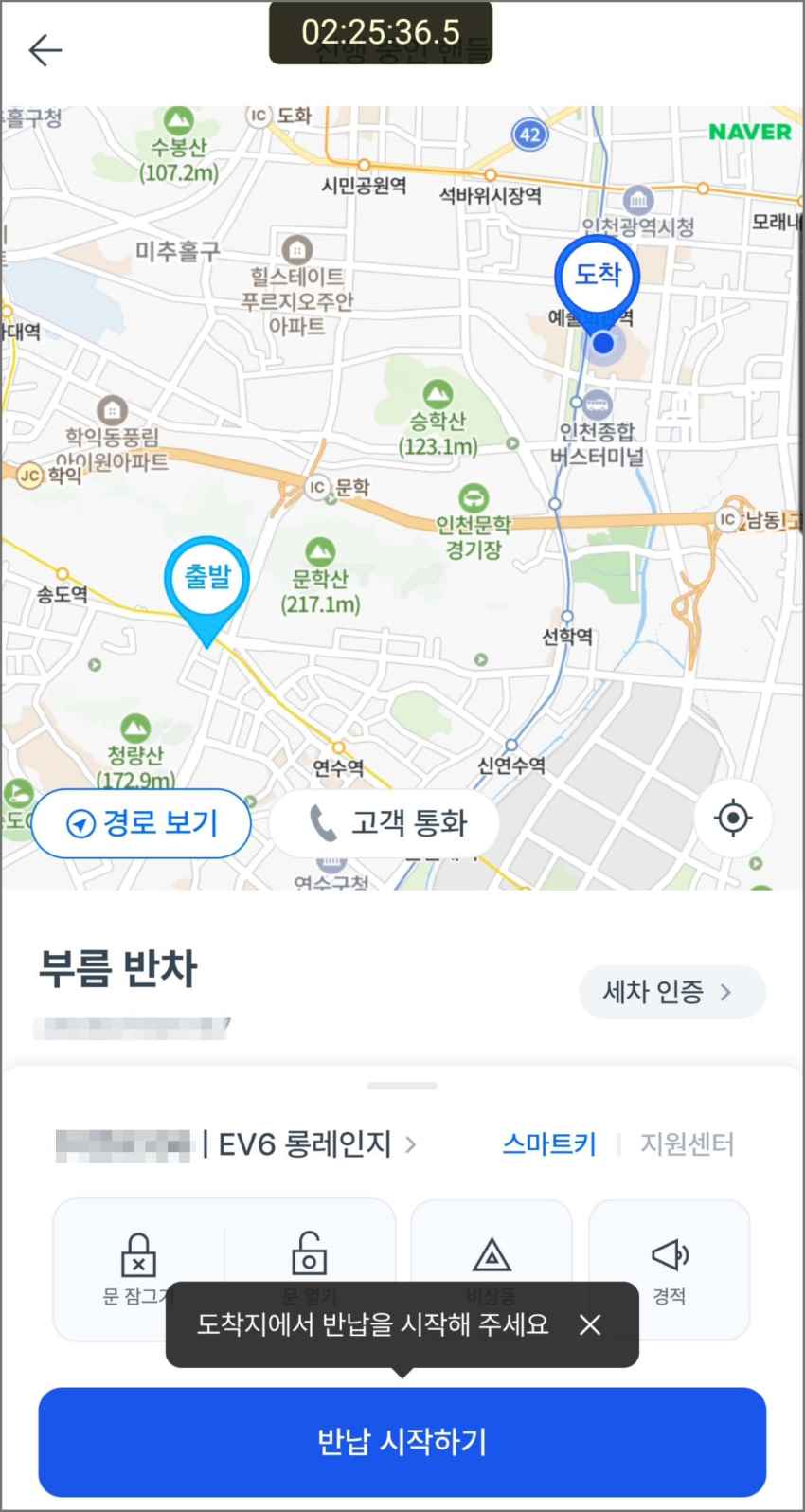Dismiss the 반납 tooltip with the X
Screen dimensions: 805x1512
pyautogui.click(x=590, y=1325)
